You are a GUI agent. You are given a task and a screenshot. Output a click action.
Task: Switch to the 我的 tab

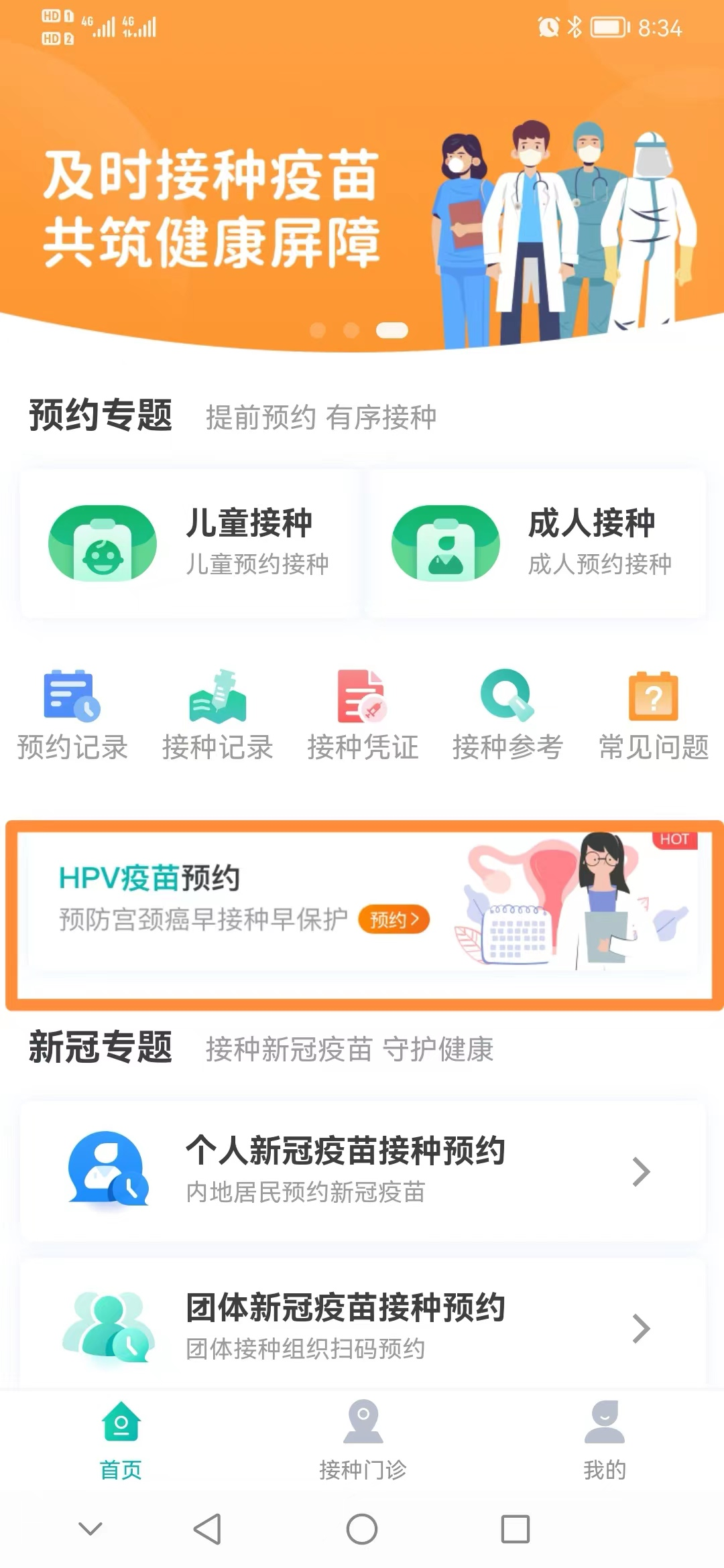tap(604, 1441)
